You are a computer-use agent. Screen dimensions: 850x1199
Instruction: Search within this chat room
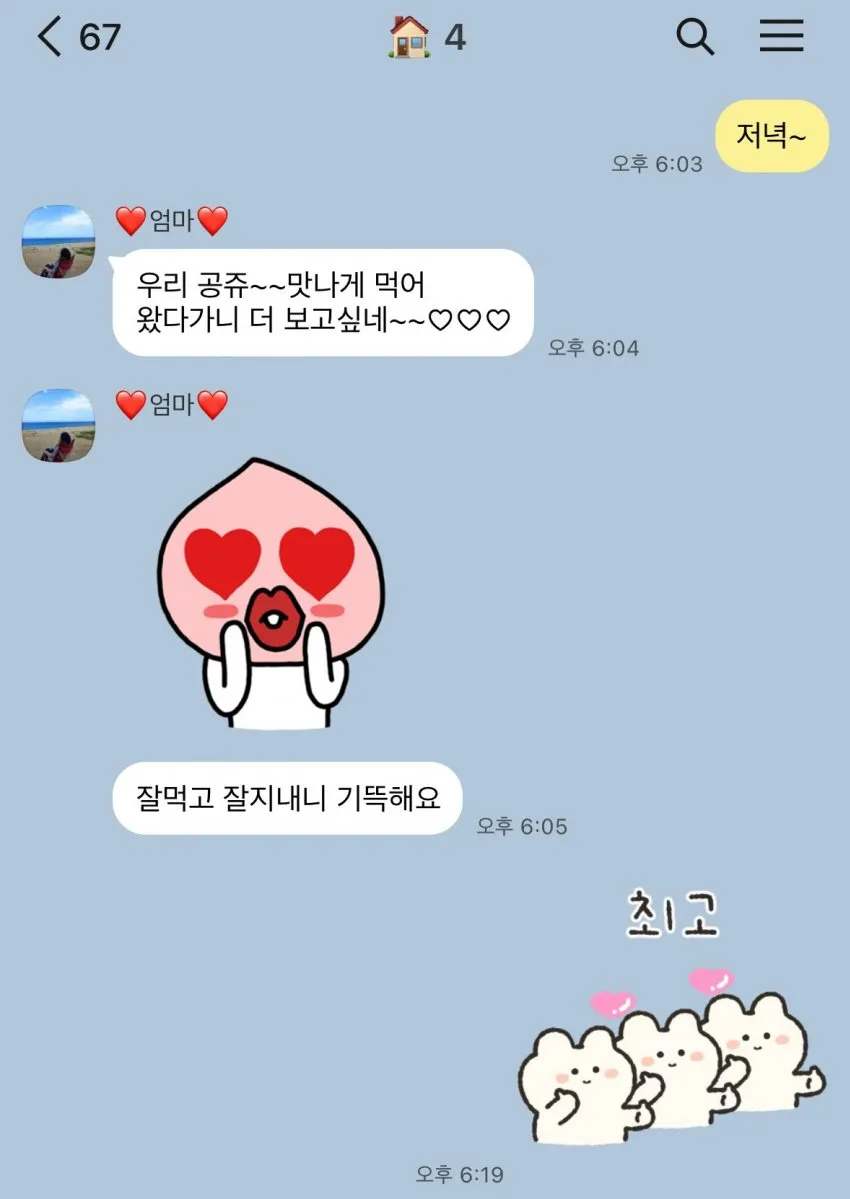pyautogui.click(x=695, y=38)
